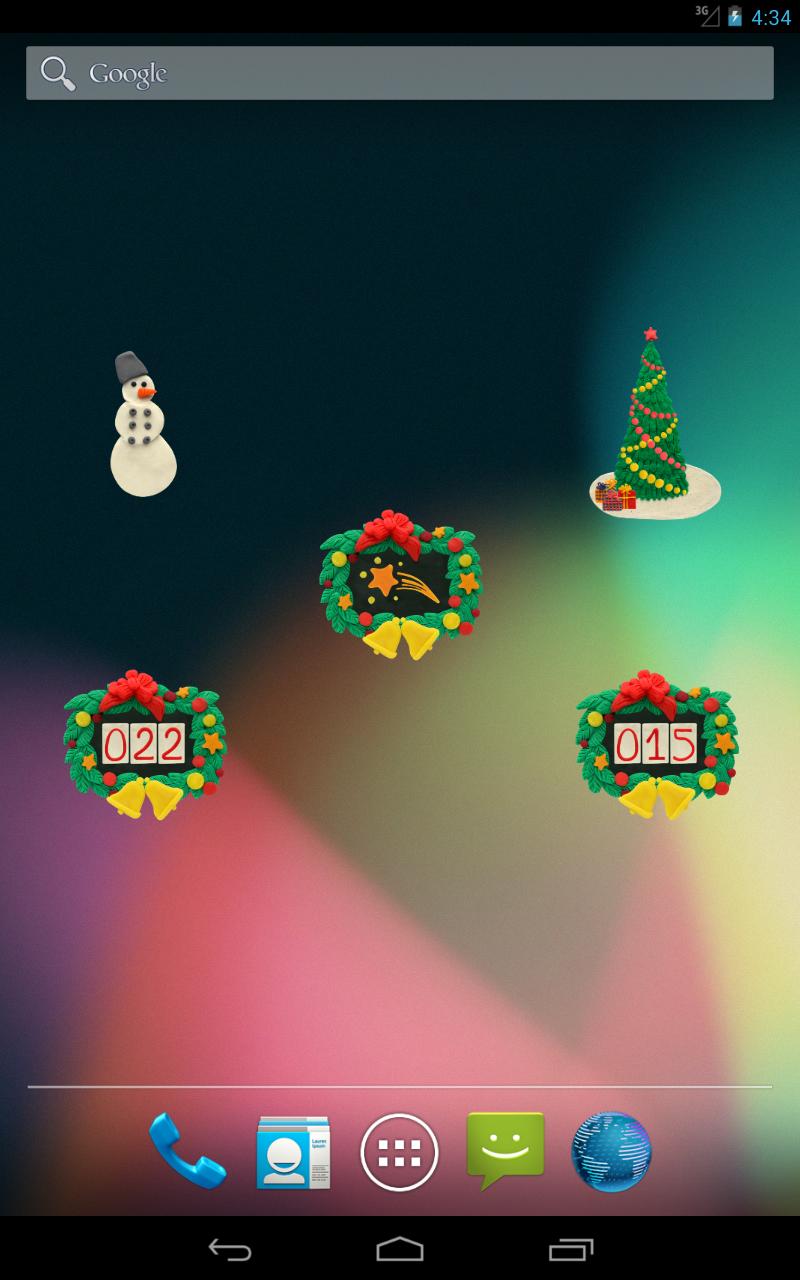The width and height of the screenshot is (800, 1280).
Task: Open the Browser globe app
Action: tap(611, 1152)
